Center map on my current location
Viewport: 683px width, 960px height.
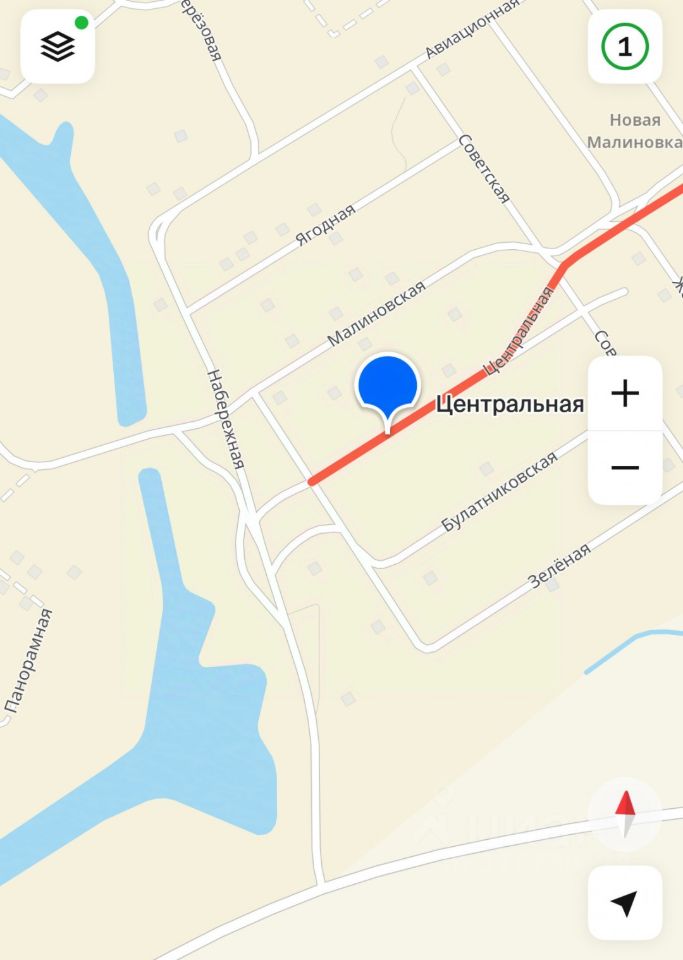[x=625, y=903]
